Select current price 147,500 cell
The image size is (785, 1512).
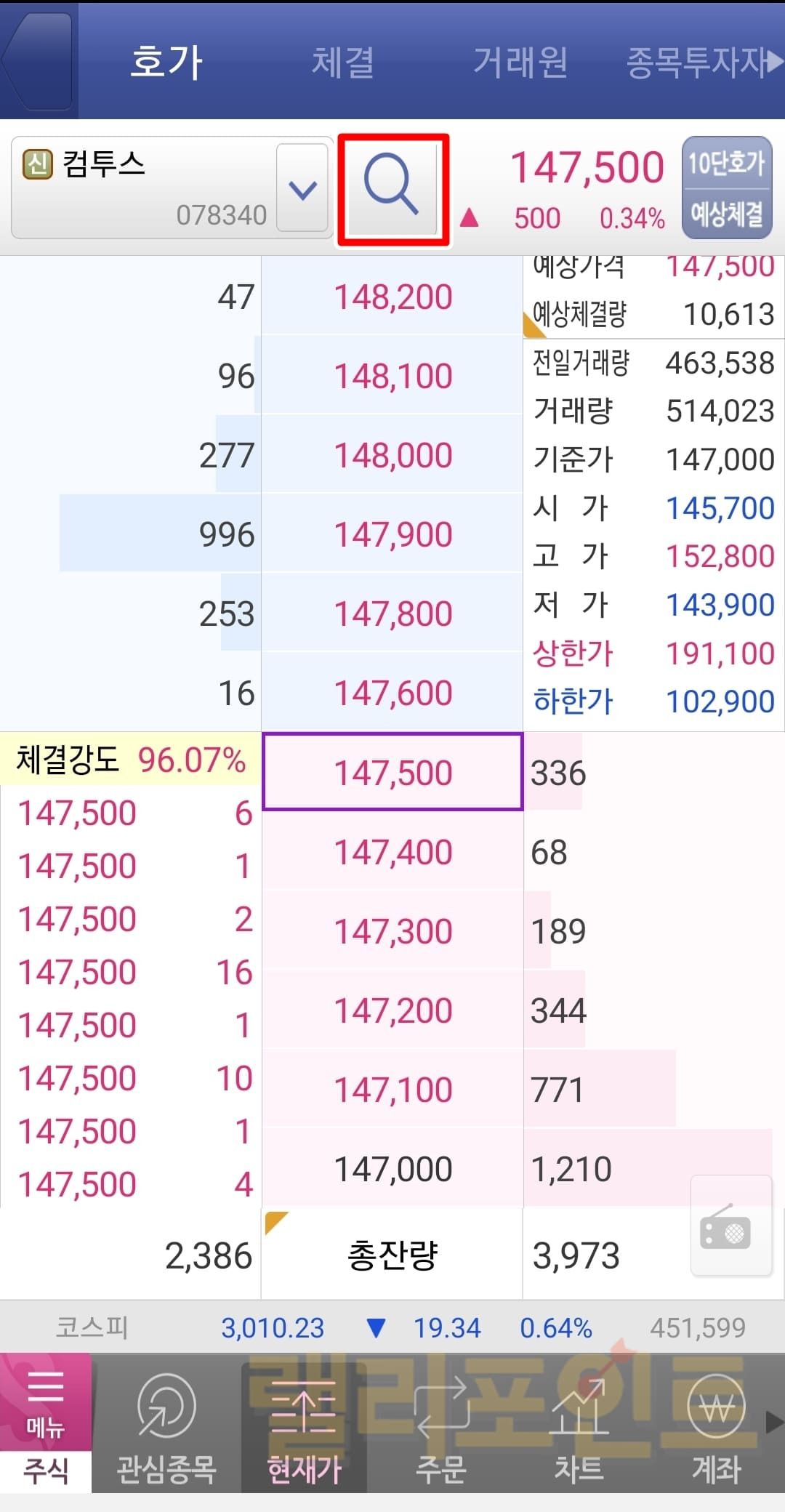[392, 772]
